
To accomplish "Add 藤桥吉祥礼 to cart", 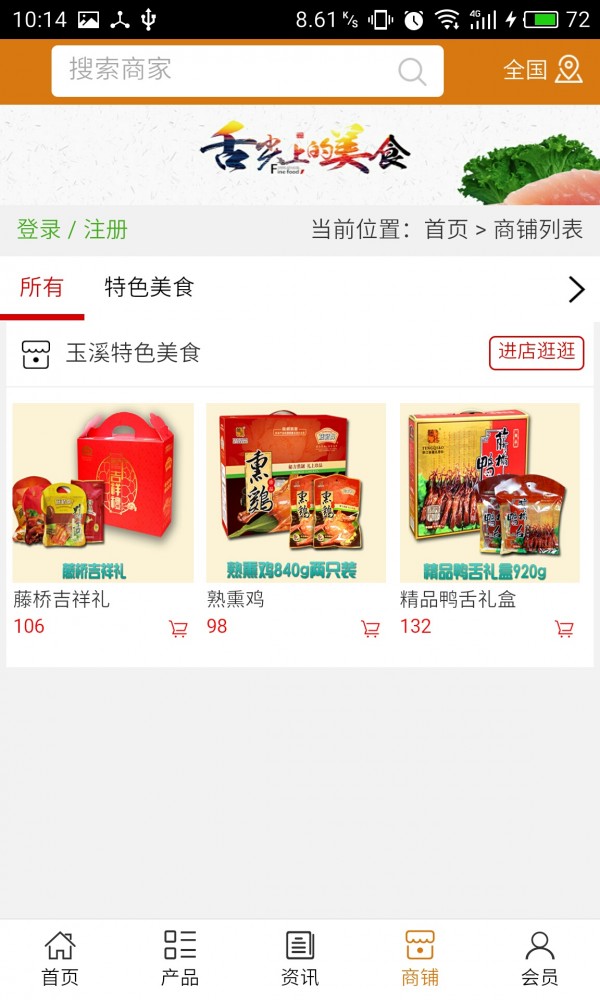I will pyautogui.click(x=178, y=629).
